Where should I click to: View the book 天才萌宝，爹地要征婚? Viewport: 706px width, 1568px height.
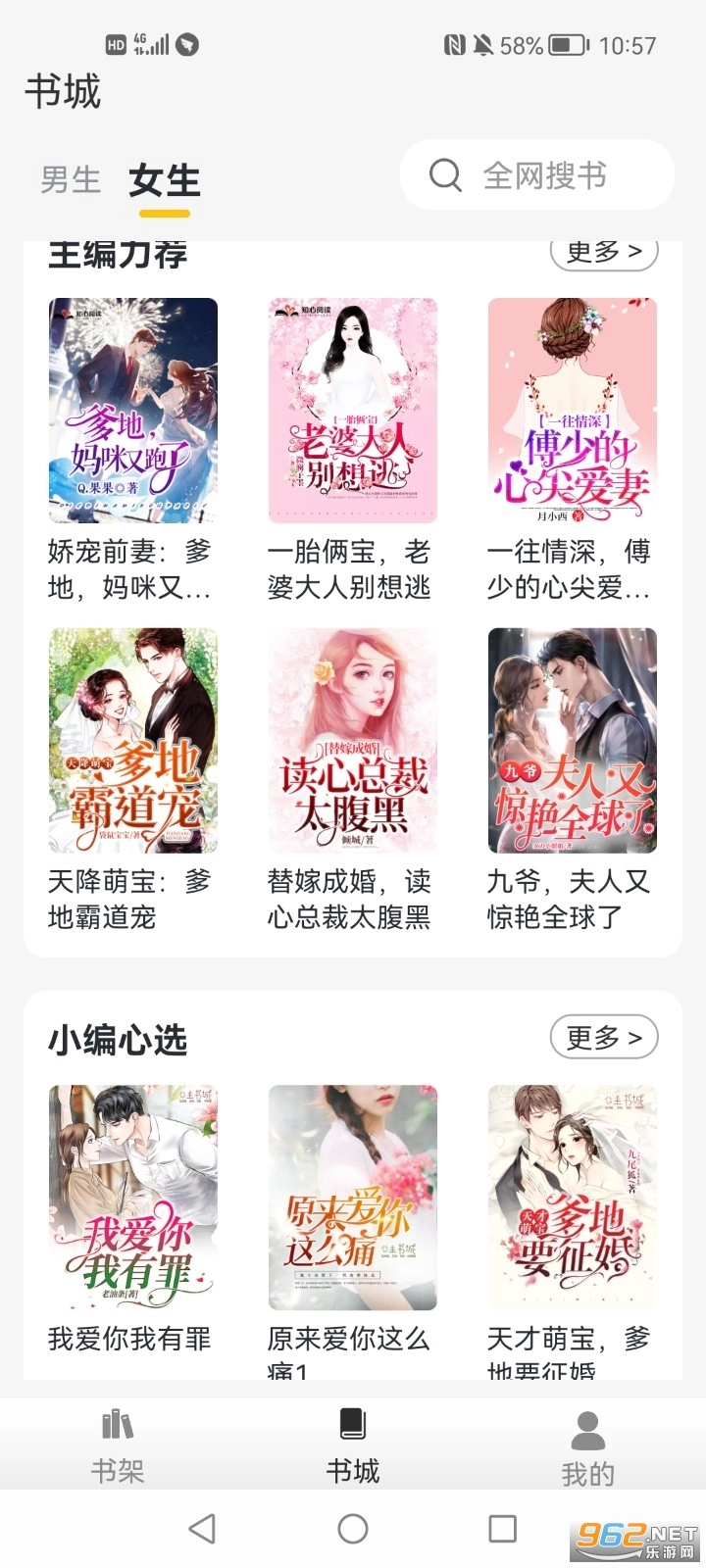point(573,1198)
